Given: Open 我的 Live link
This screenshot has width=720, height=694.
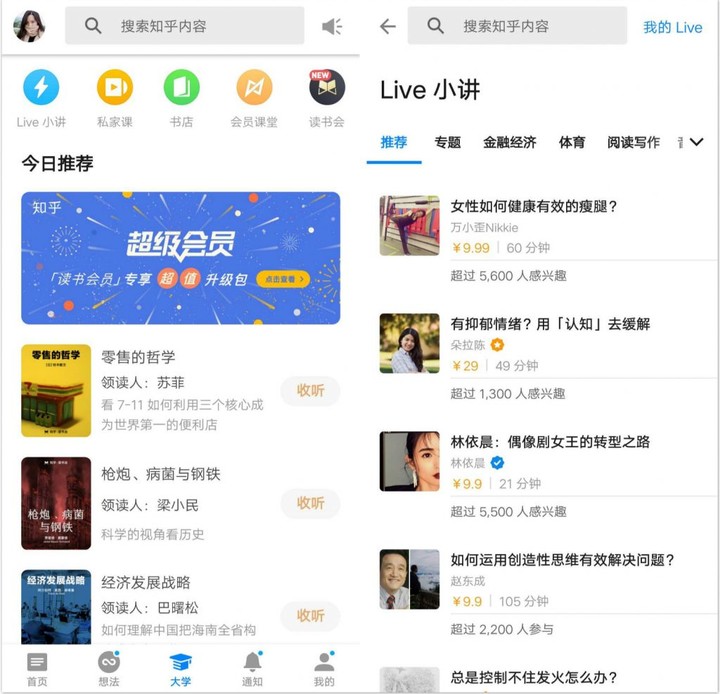Looking at the screenshot, I should 672,27.
